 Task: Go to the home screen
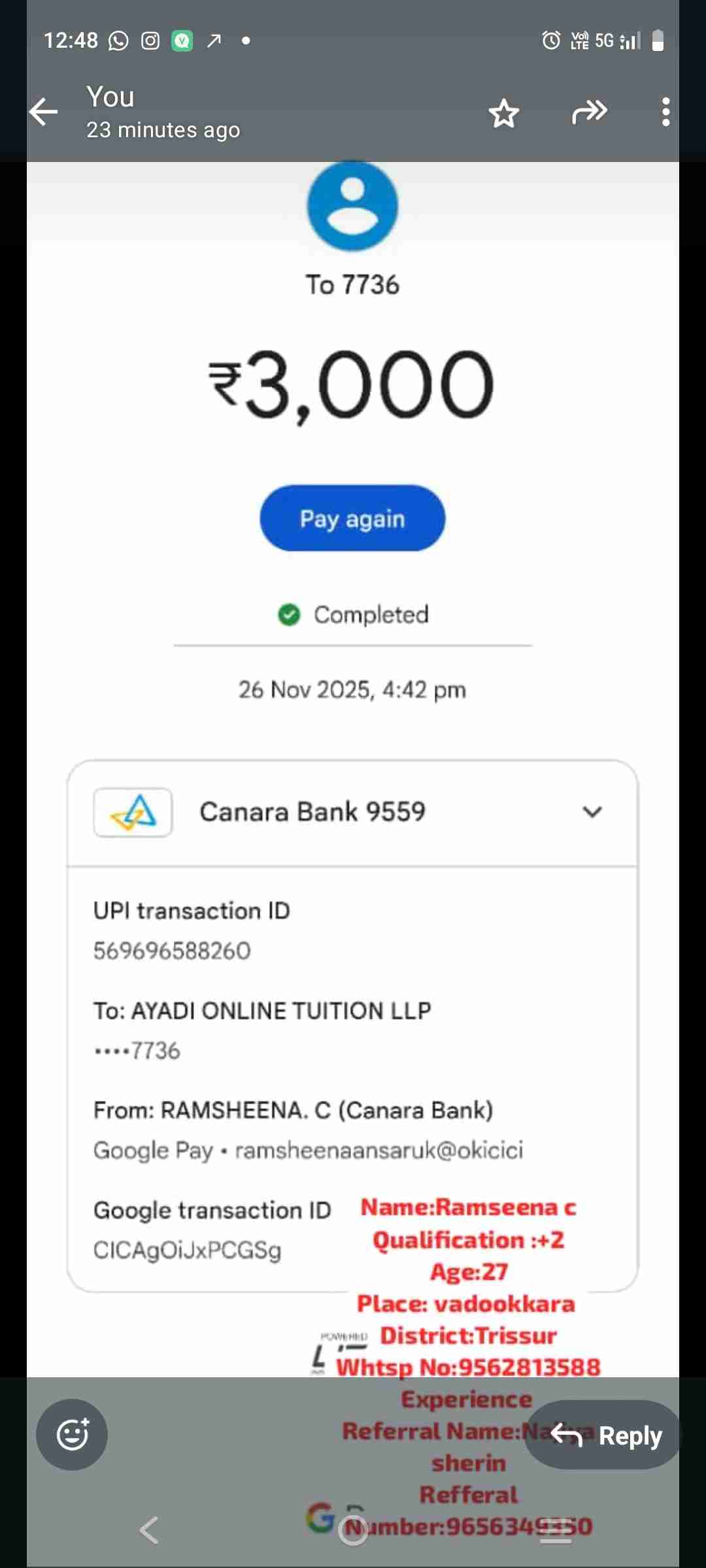point(353,1529)
